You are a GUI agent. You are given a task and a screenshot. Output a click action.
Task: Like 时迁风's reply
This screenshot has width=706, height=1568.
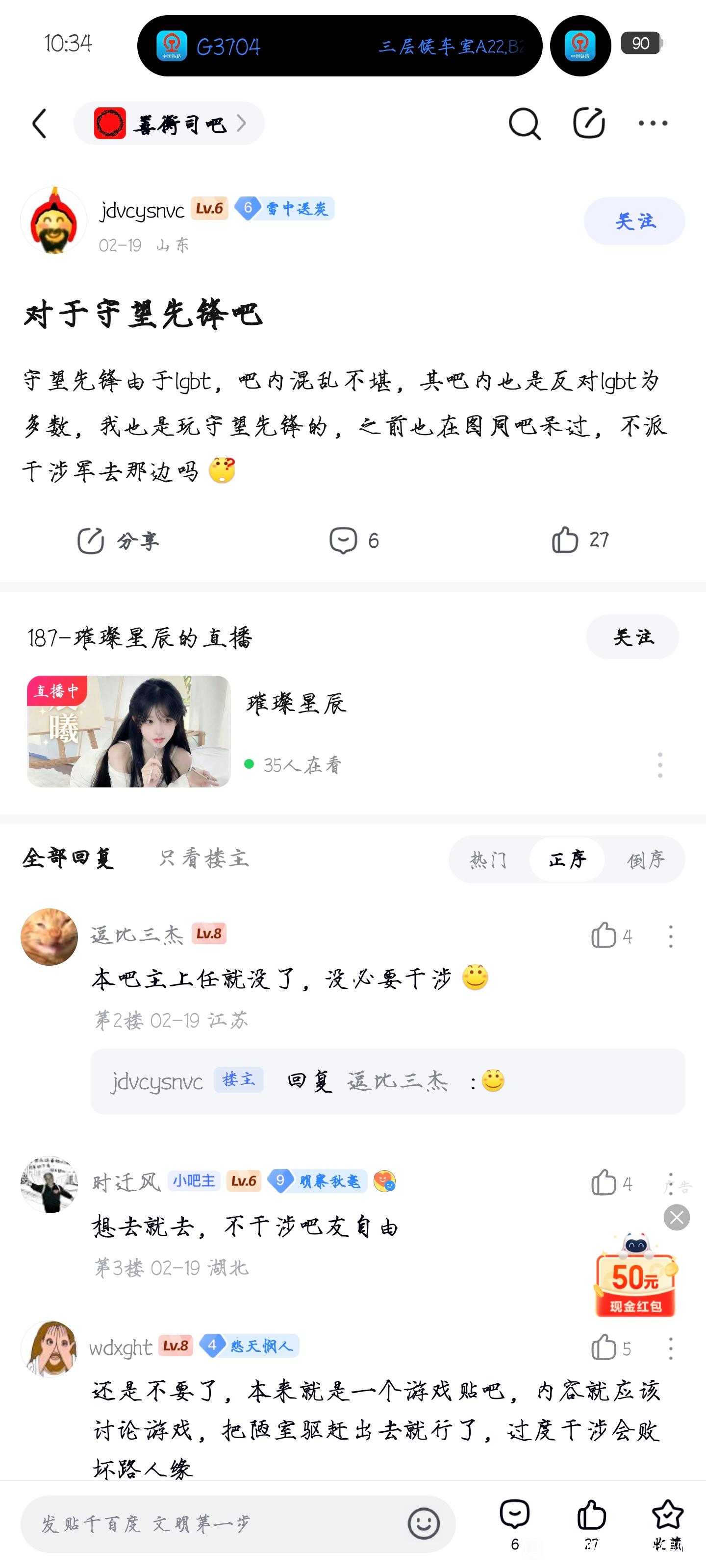[605, 1183]
